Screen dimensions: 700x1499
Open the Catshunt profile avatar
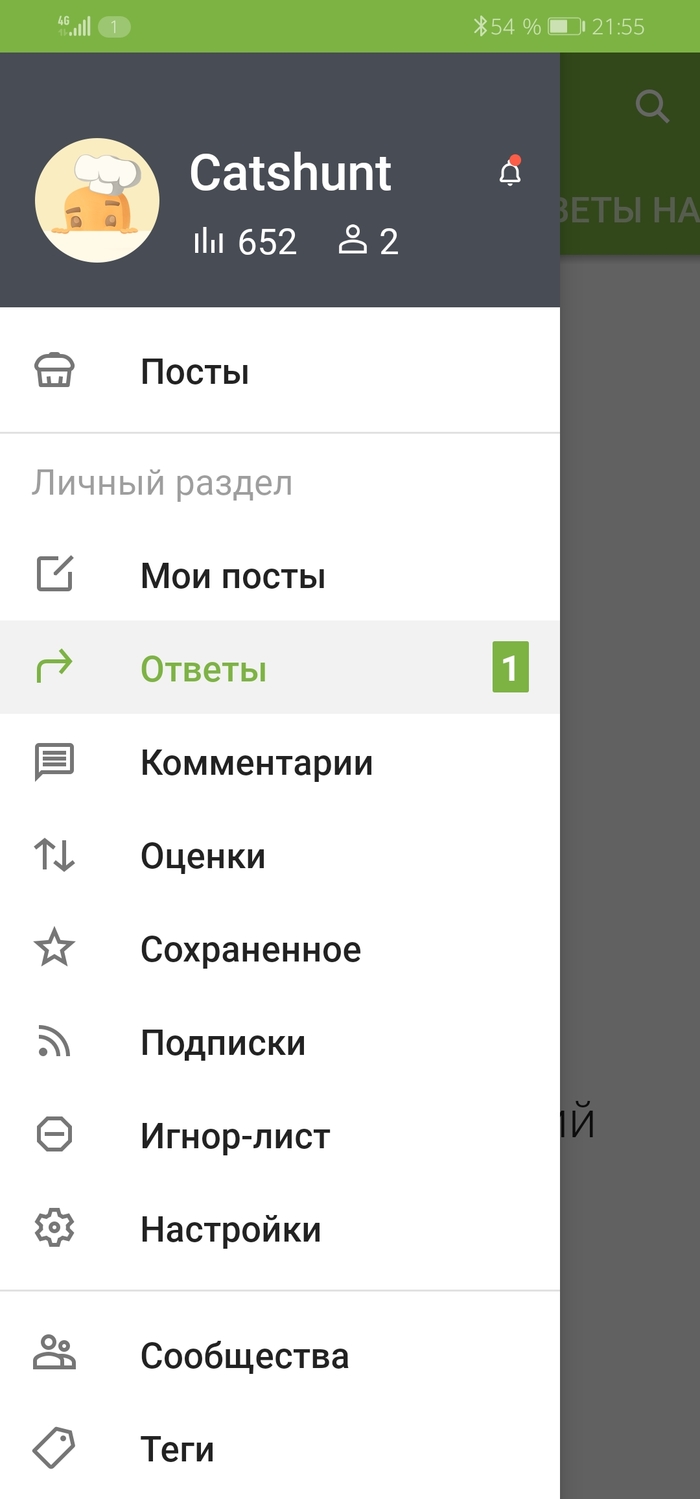[x=97, y=200]
